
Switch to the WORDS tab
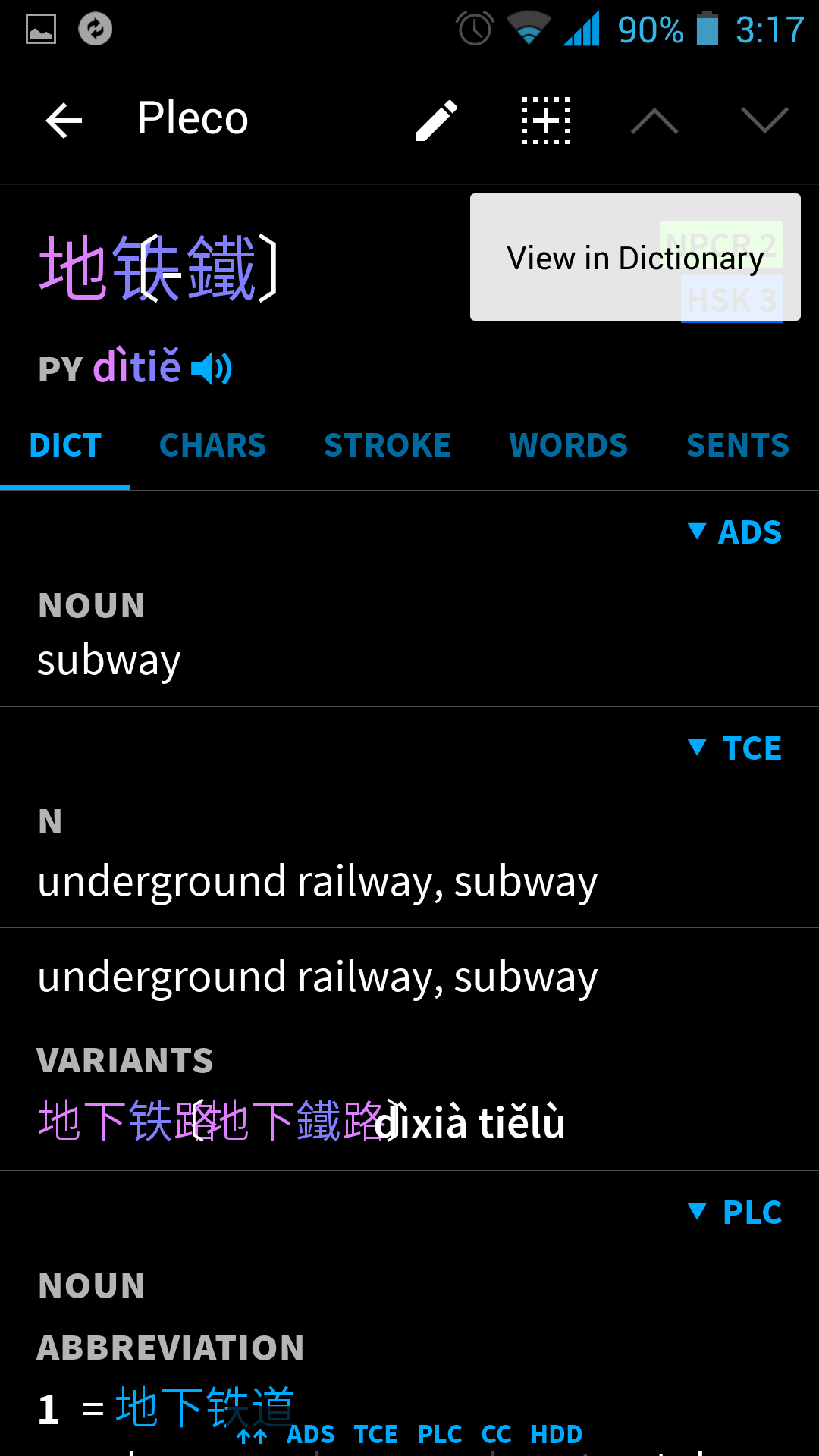coord(569,445)
